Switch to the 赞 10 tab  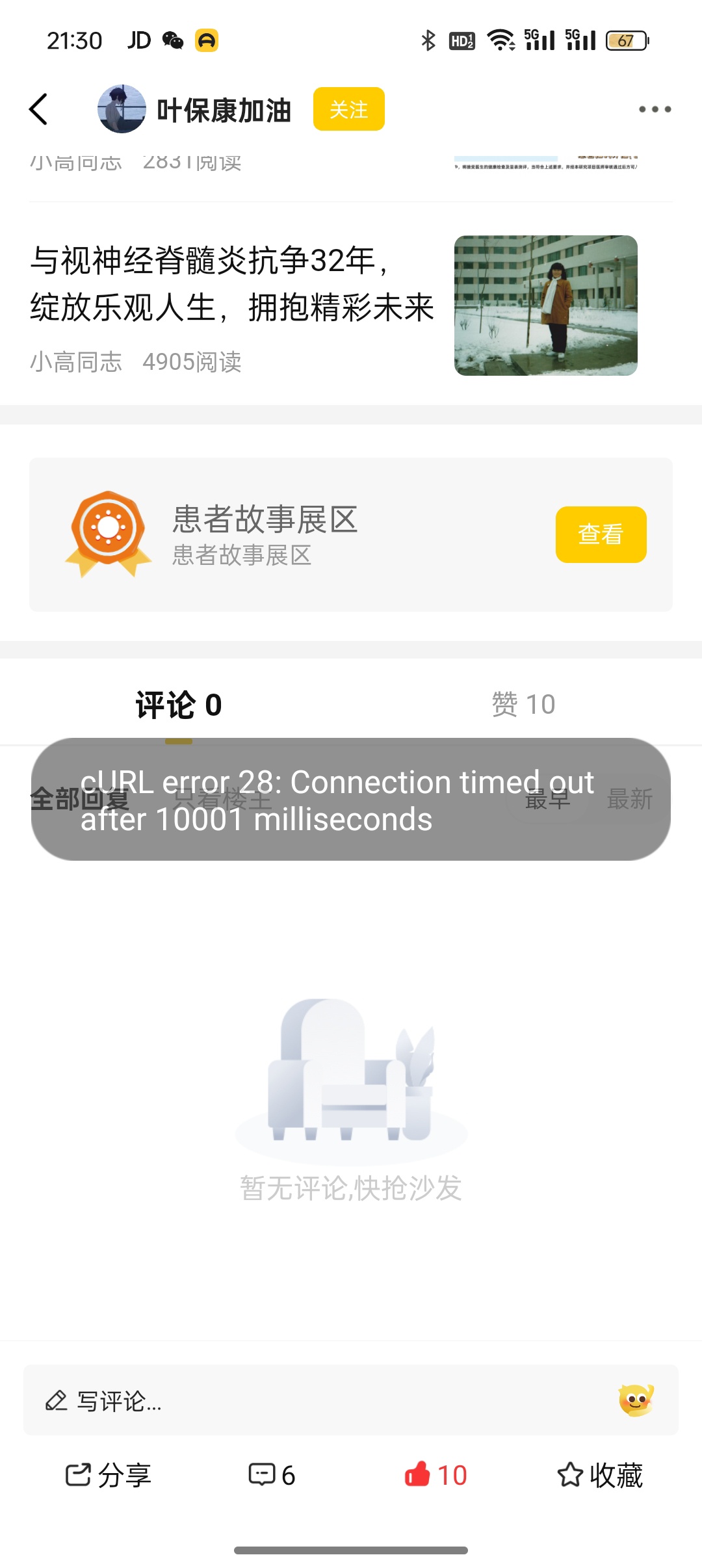[x=523, y=705]
